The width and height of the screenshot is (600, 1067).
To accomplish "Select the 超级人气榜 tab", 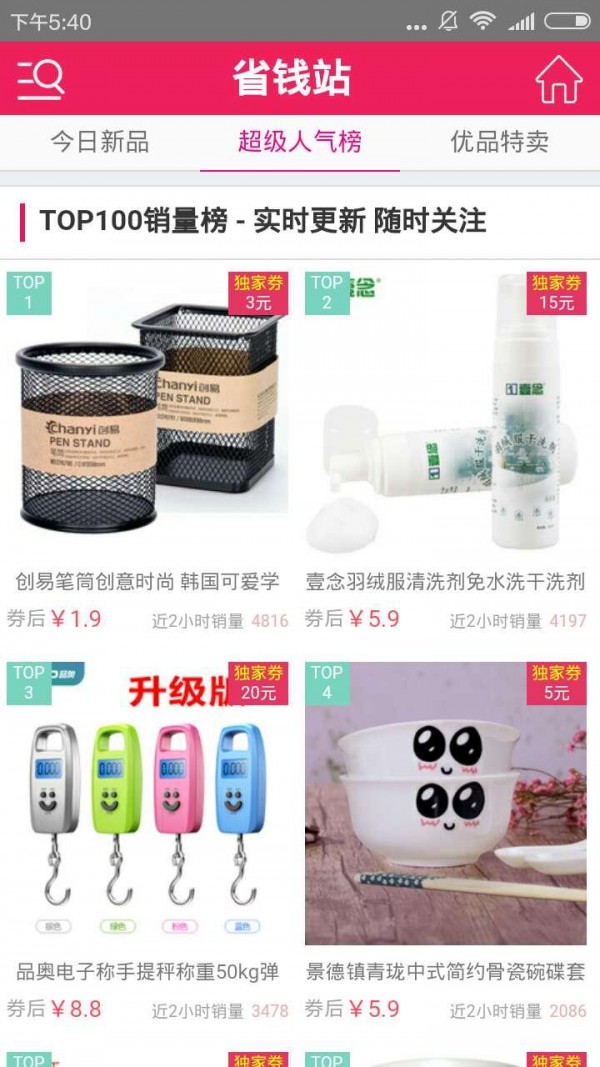I will 300,142.
